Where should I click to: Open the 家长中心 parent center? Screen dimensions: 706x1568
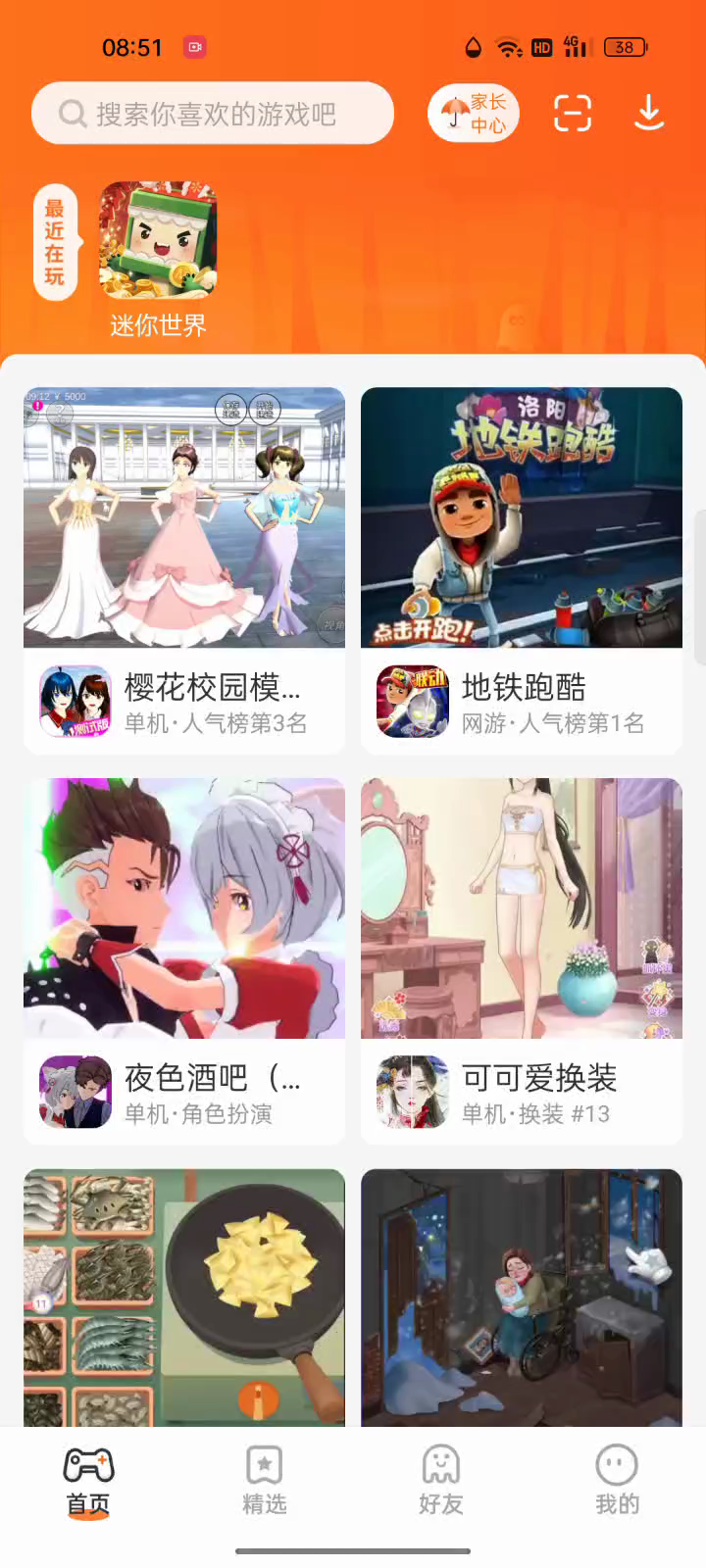click(x=473, y=114)
